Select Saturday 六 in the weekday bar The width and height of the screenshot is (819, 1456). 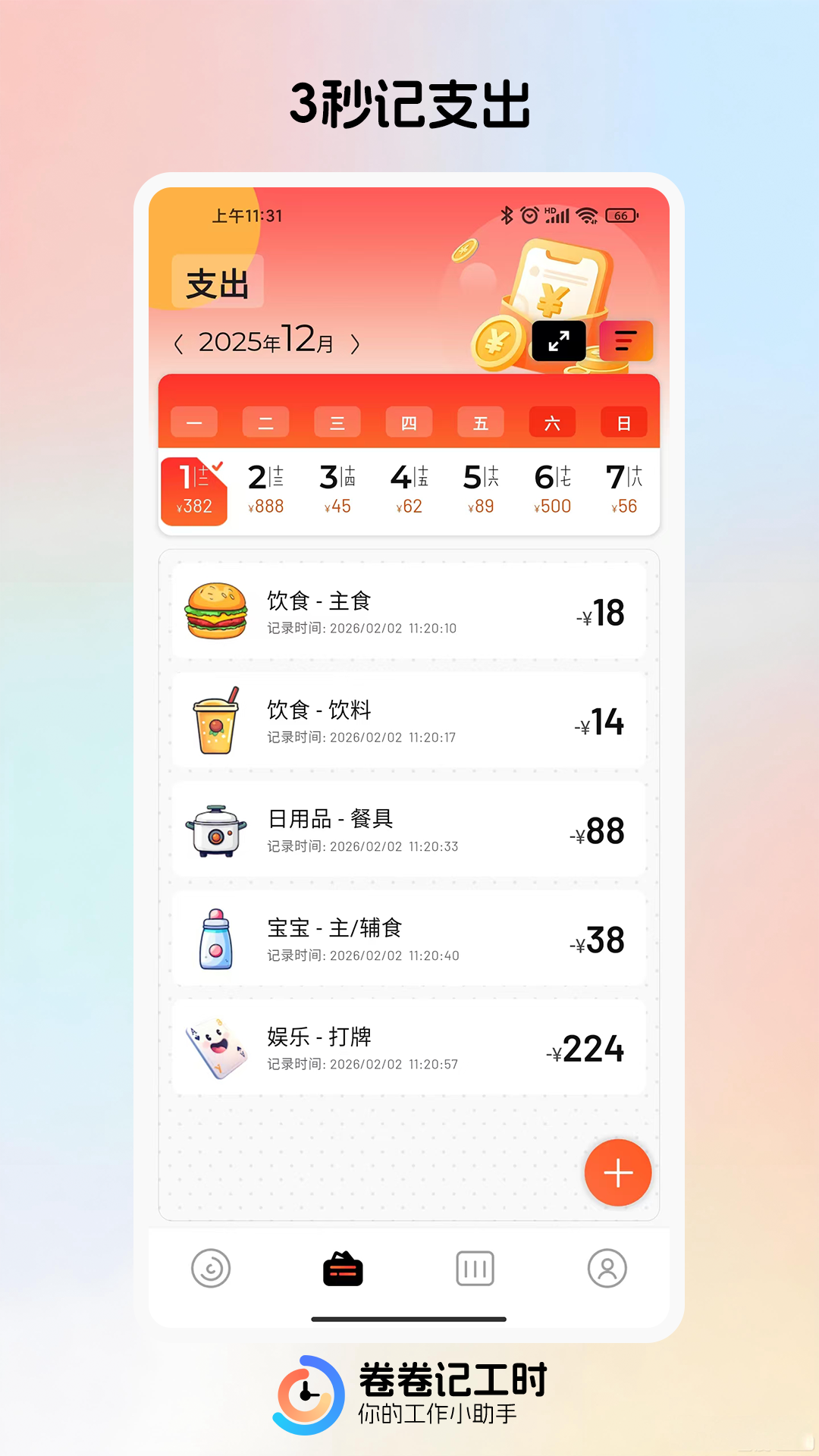tap(552, 422)
